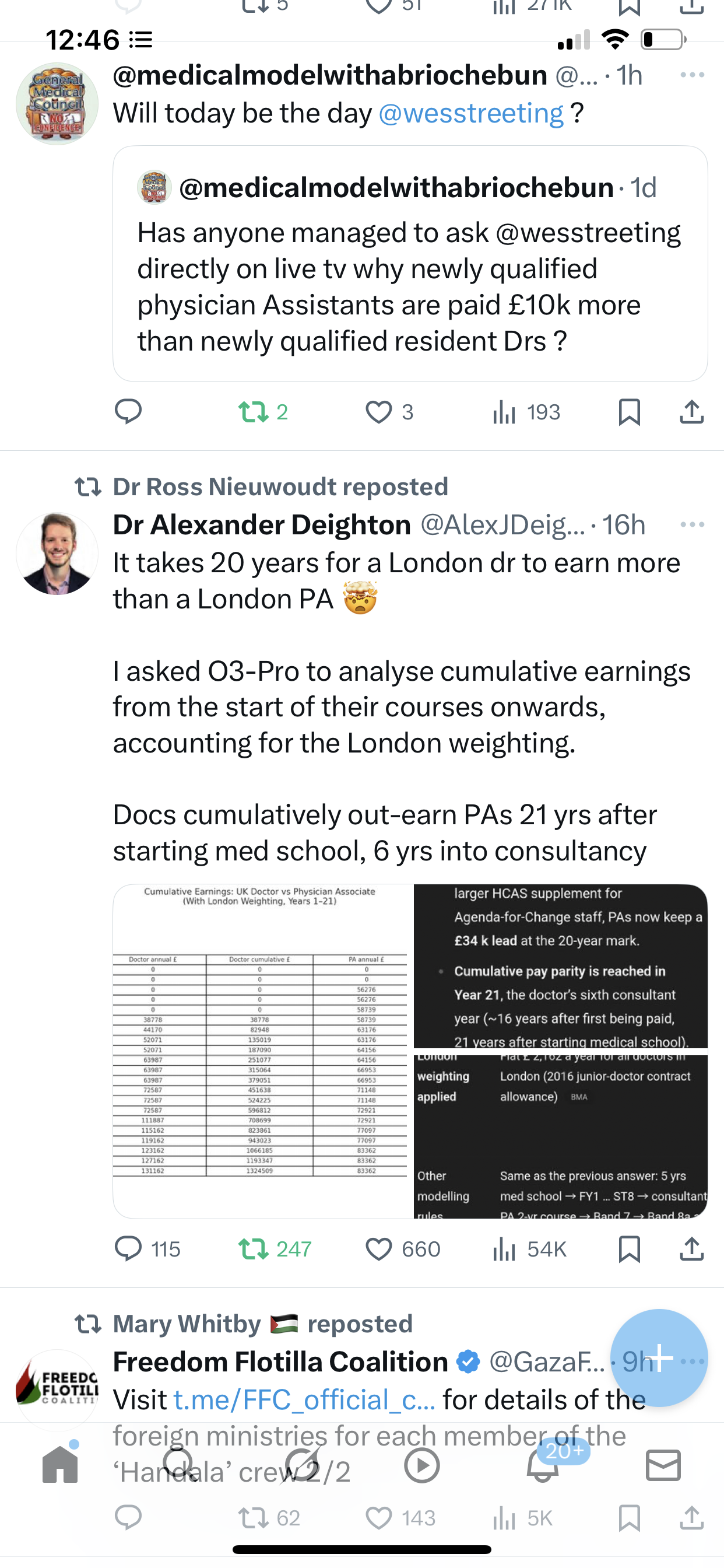The height and width of the screenshot is (1568, 724).
Task: Reply to Dr Alexander Deighton's post
Action: point(148,1249)
